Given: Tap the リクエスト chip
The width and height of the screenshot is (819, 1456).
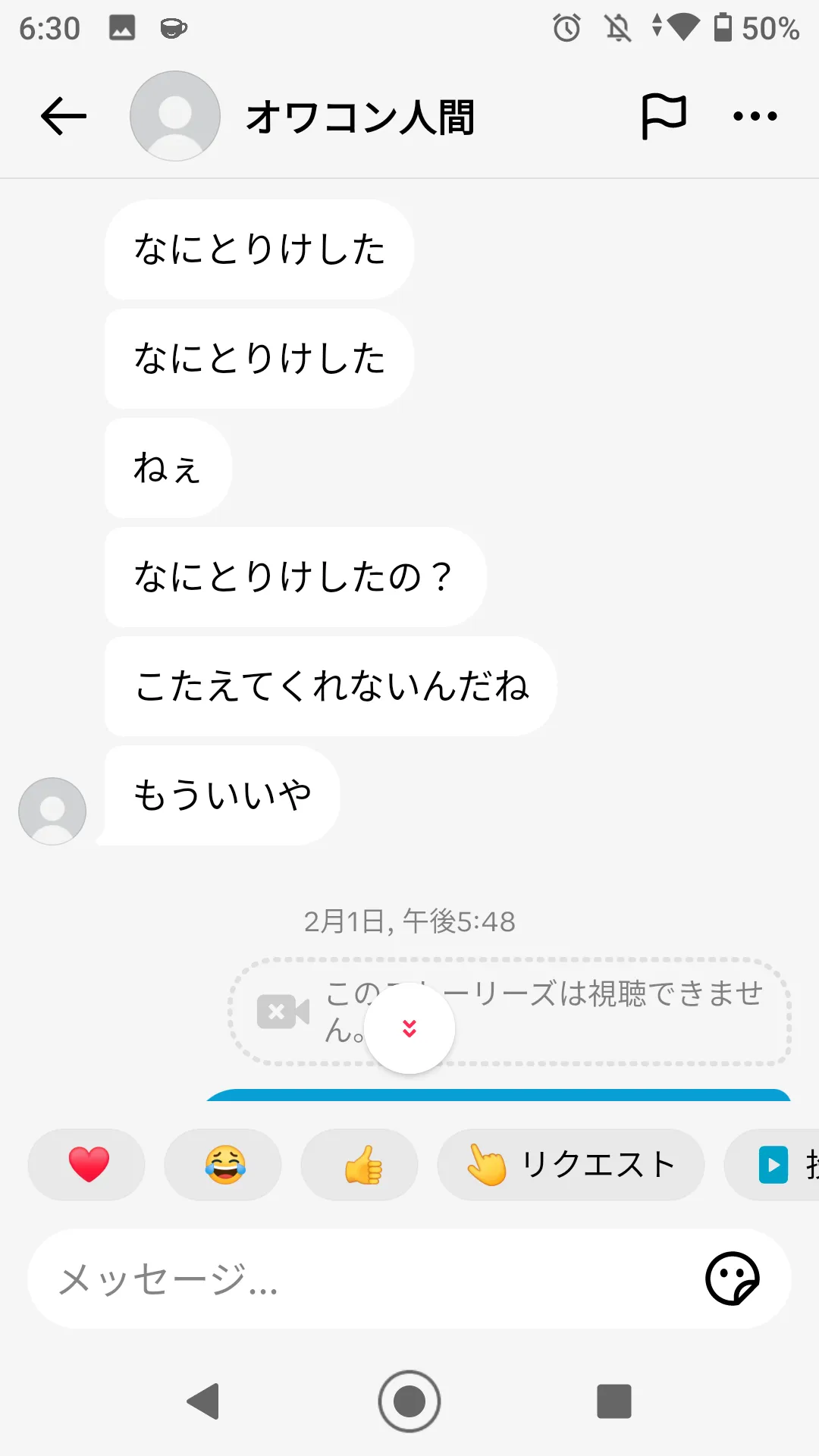Looking at the screenshot, I should tap(571, 1165).
